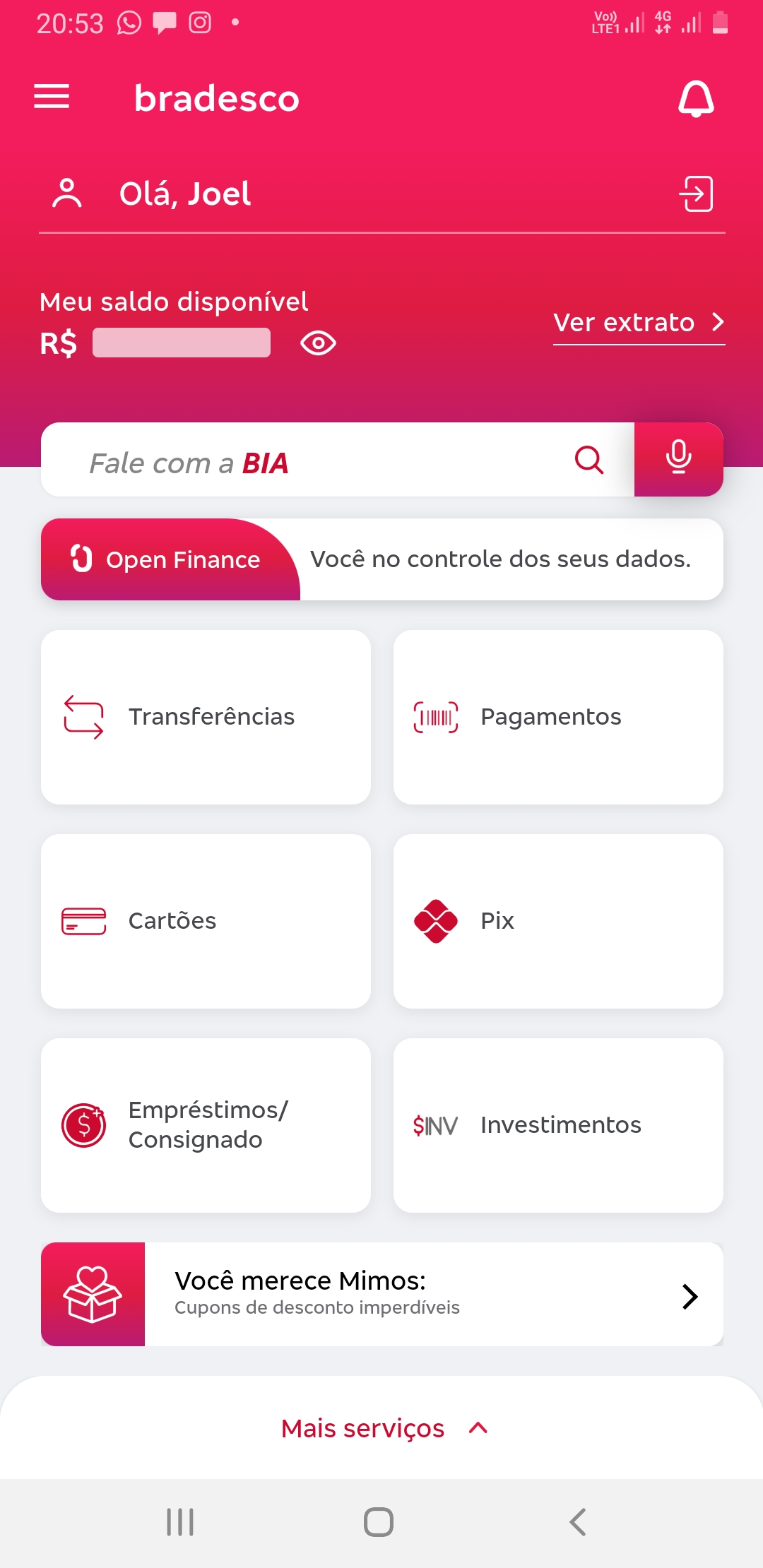Reveal the hidden account balance
The width and height of the screenshot is (763, 1568).
click(x=318, y=343)
